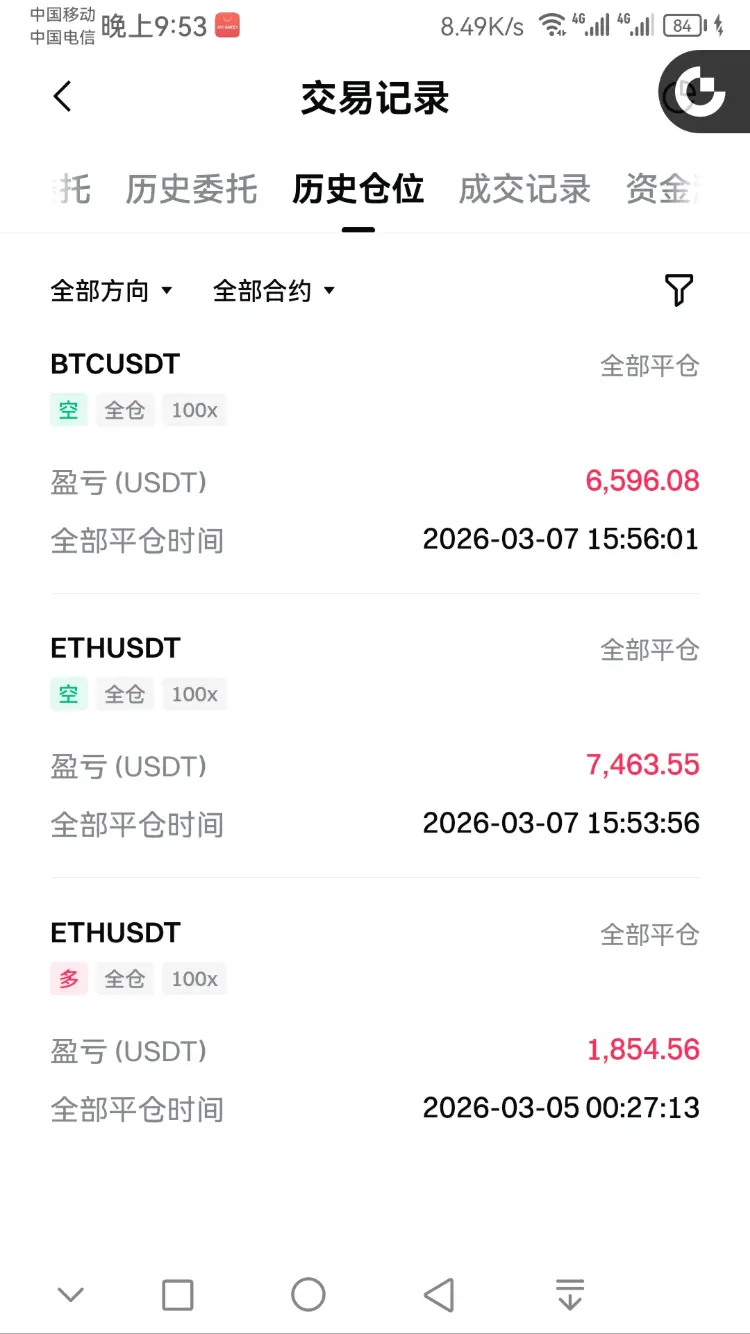
Task: Open recent apps with the square button
Action: [177, 1294]
